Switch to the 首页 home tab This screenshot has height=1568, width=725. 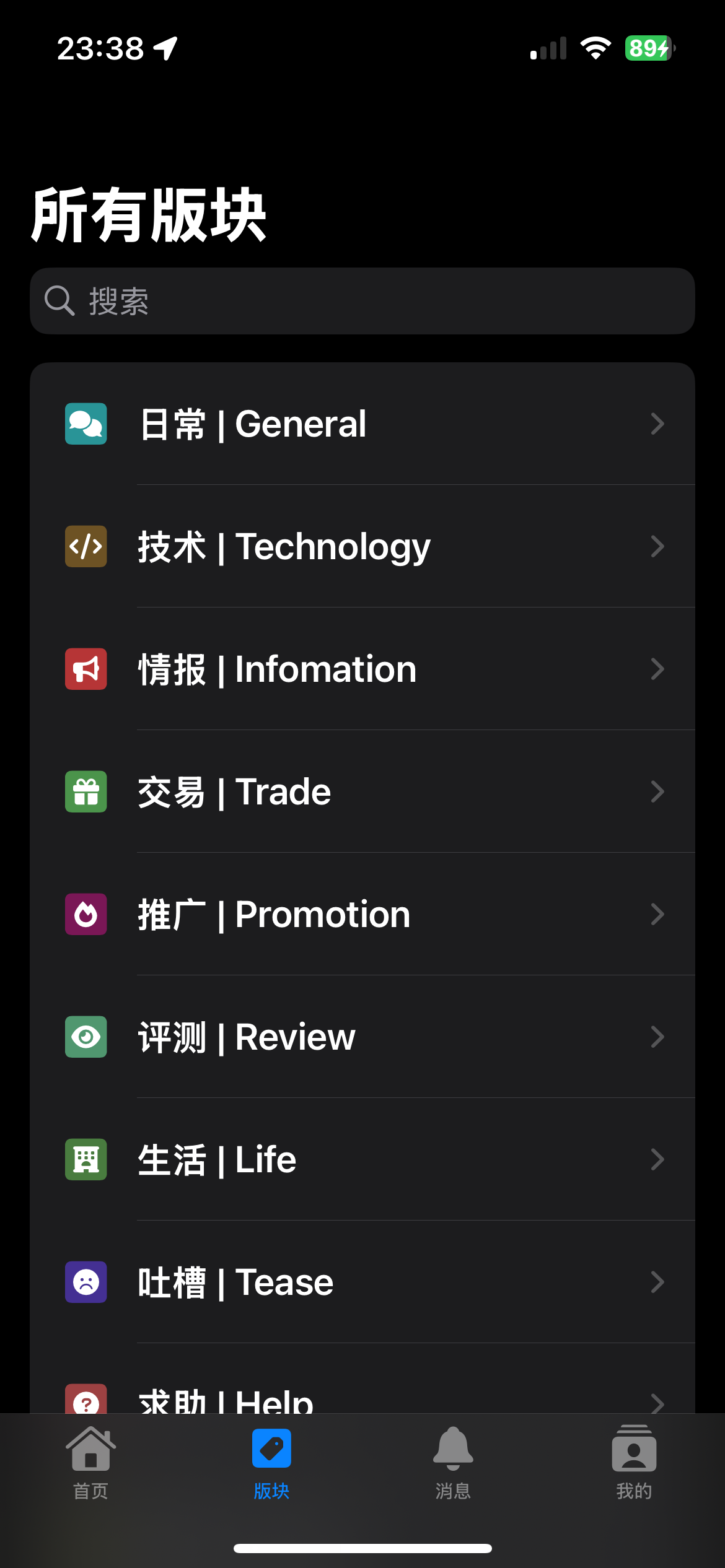click(x=91, y=1463)
